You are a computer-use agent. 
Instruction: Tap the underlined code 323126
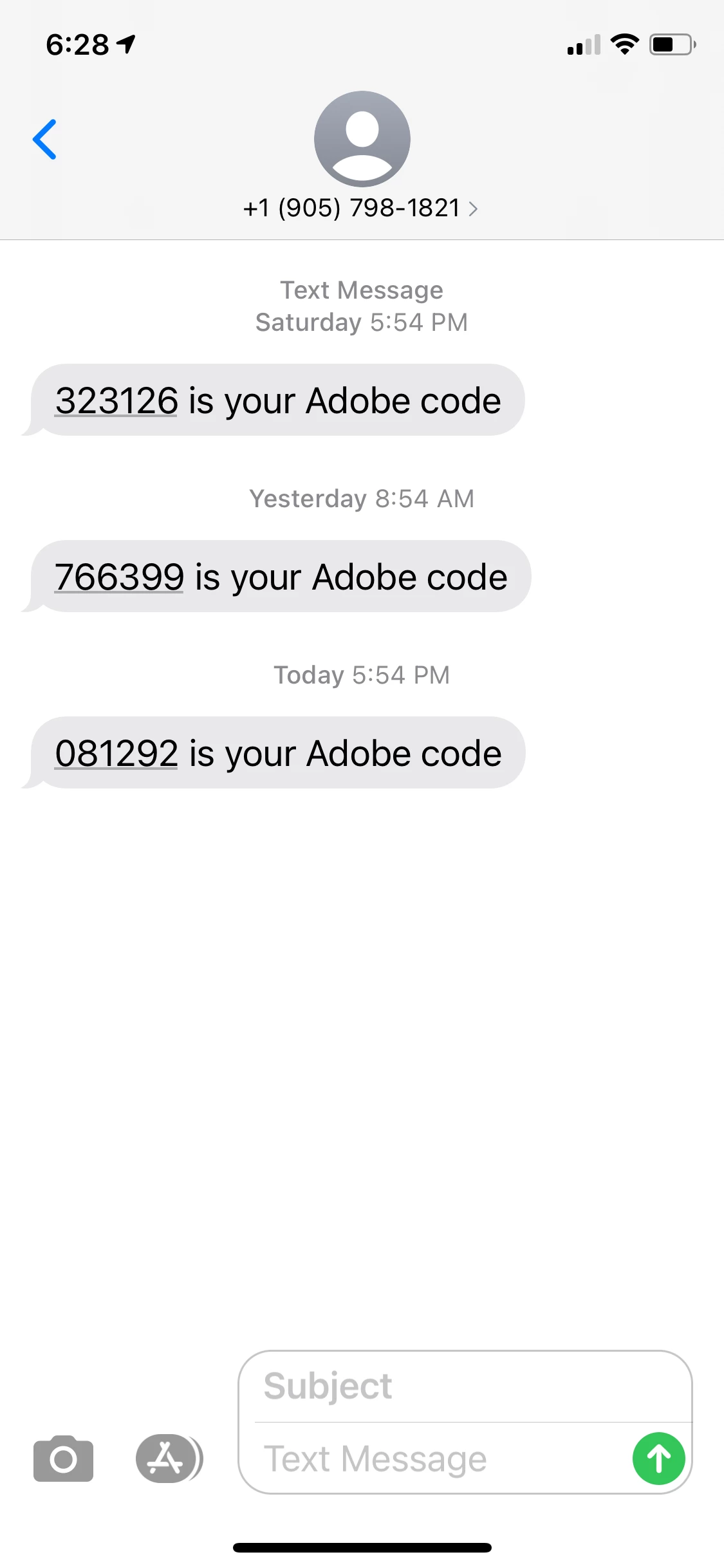coord(116,400)
